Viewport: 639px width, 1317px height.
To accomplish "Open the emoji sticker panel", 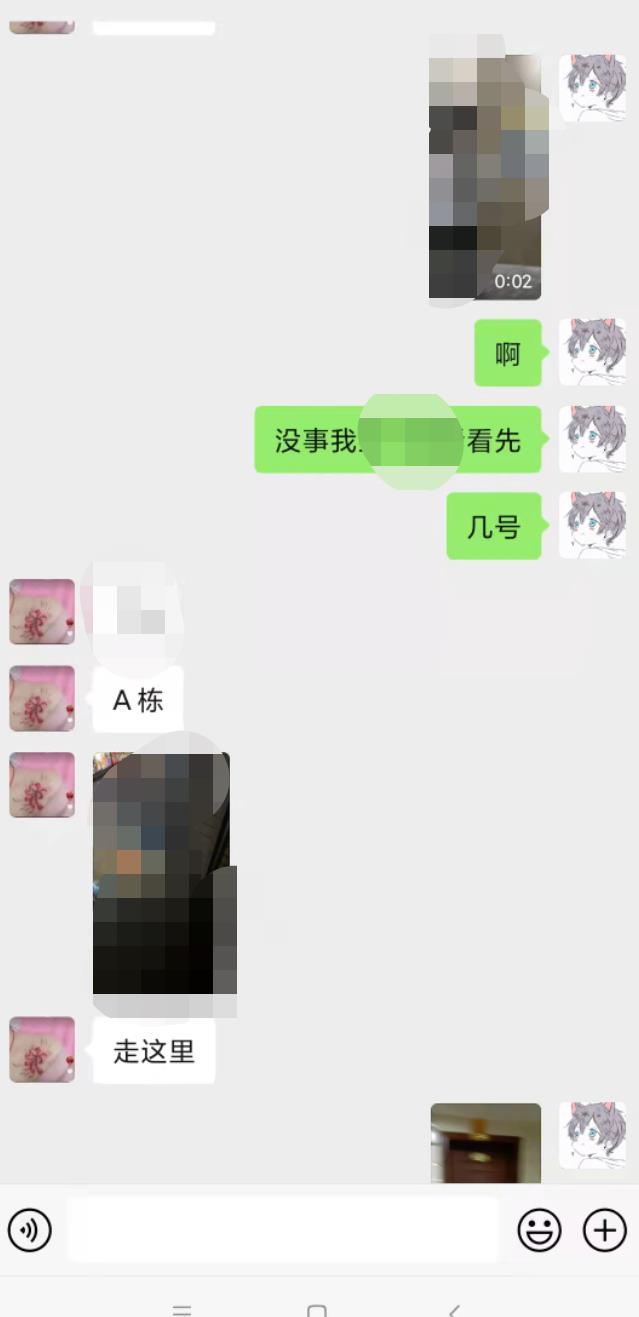I will pos(539,1229).
